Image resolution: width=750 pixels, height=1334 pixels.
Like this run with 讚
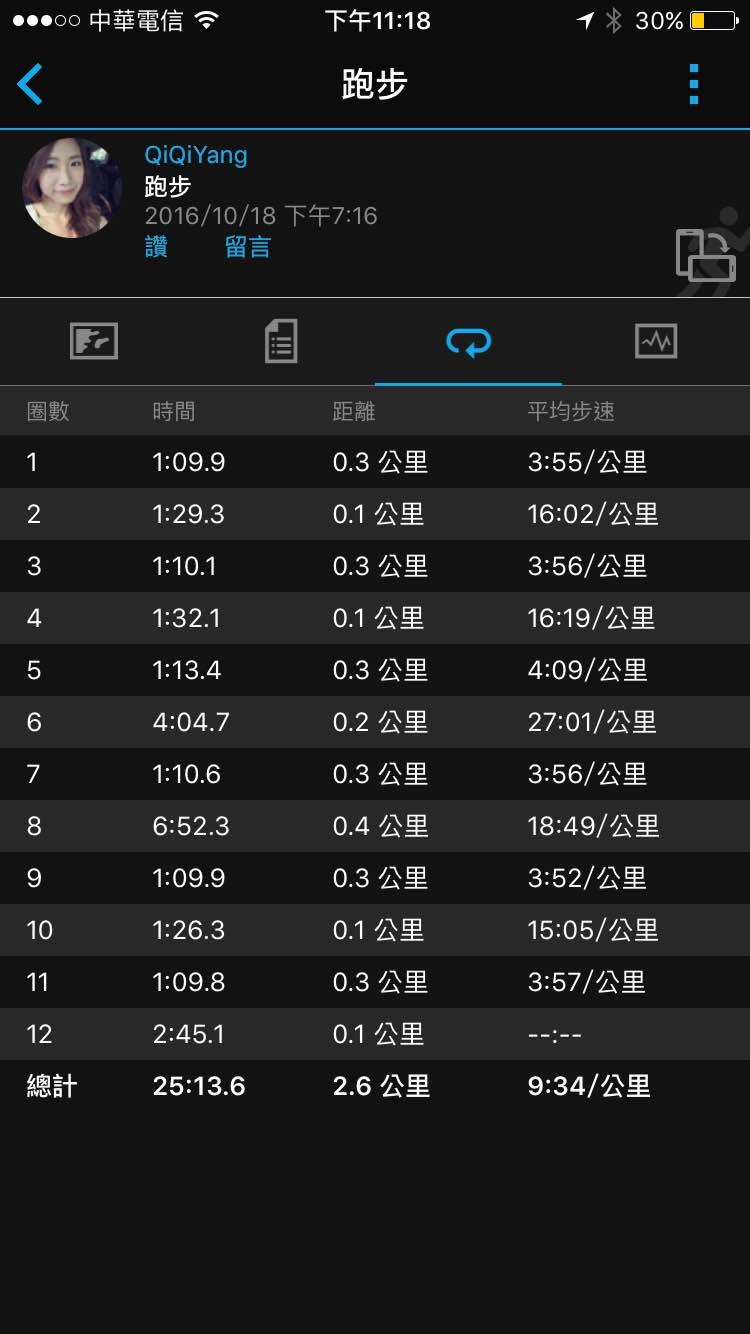click(x=156, y=246)
